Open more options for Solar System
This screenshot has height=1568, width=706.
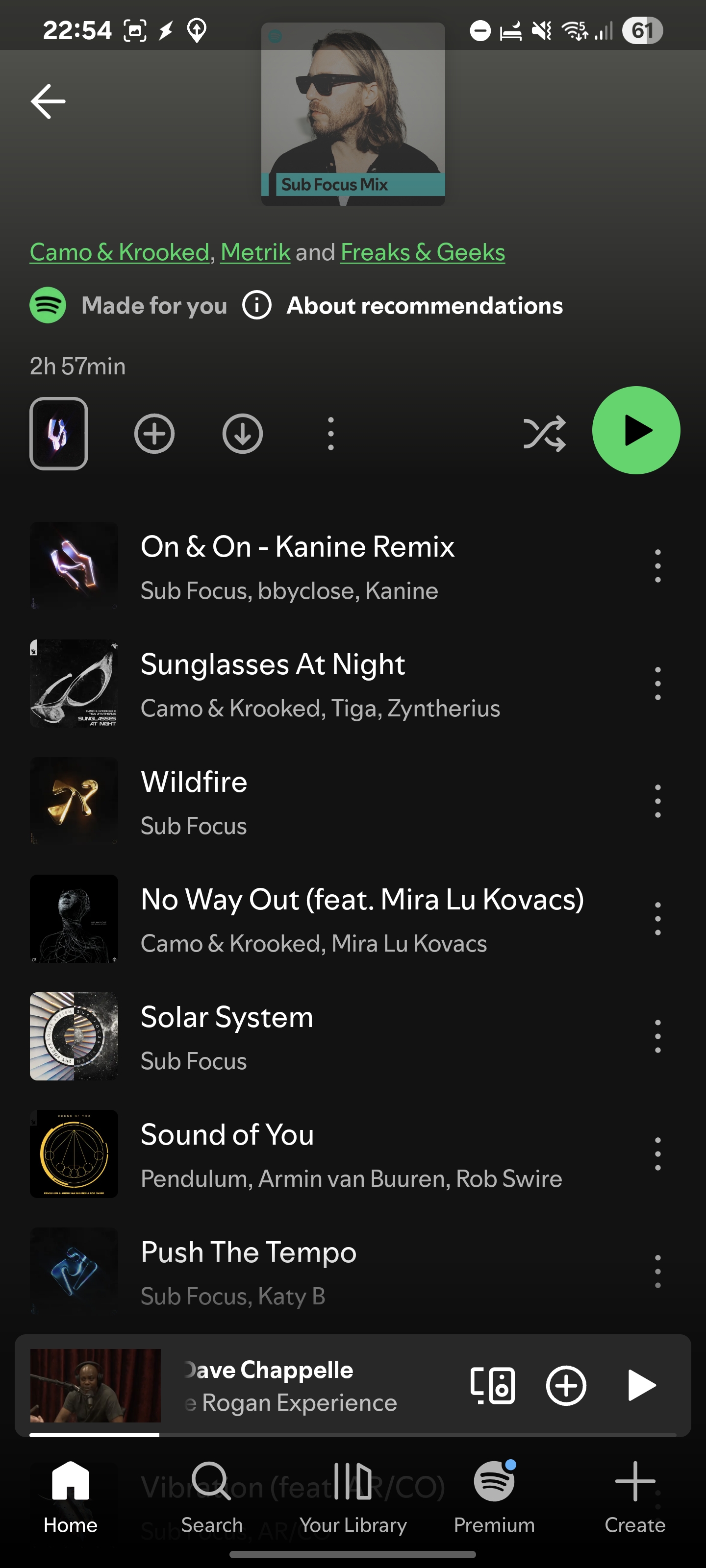657,1036
